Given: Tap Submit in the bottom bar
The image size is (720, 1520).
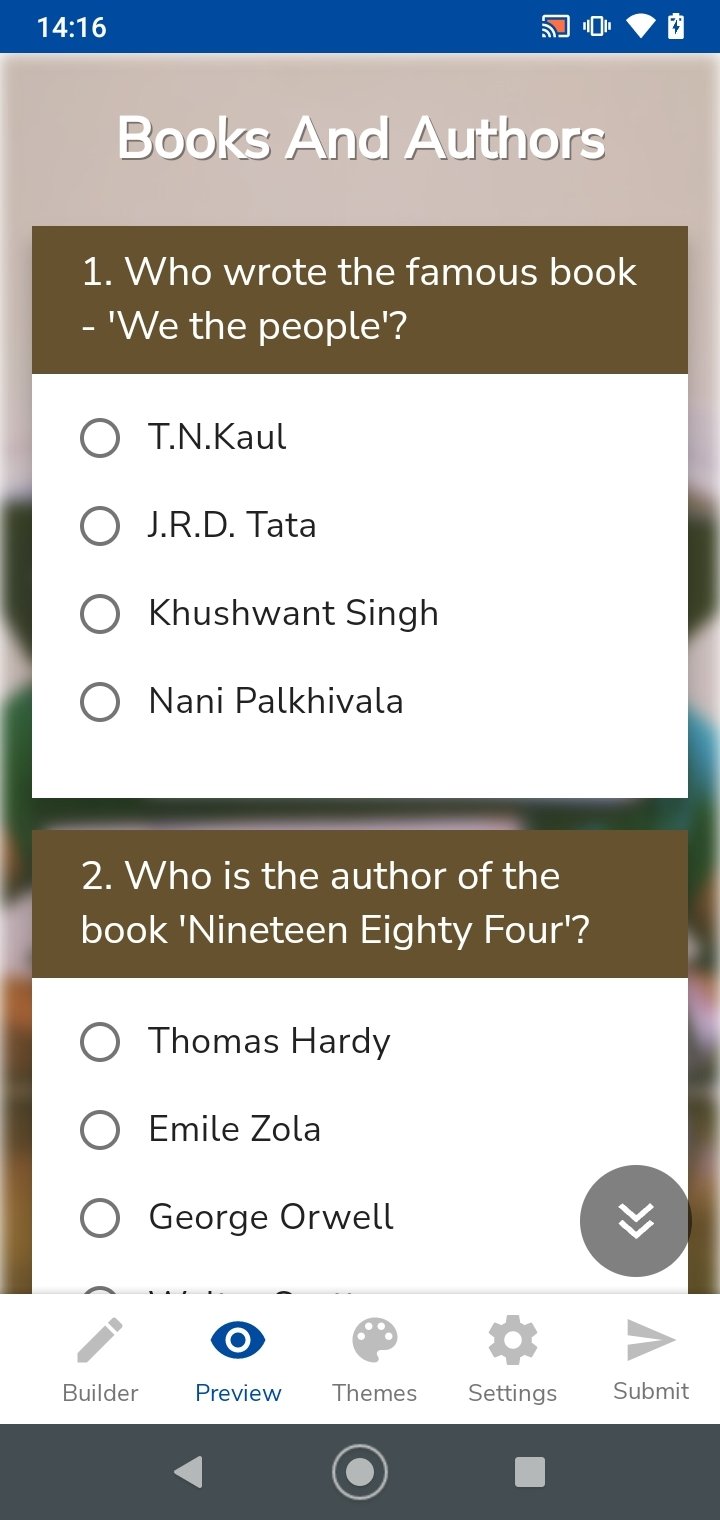Looking at the screenshot, I should (x=651, y=1360).
